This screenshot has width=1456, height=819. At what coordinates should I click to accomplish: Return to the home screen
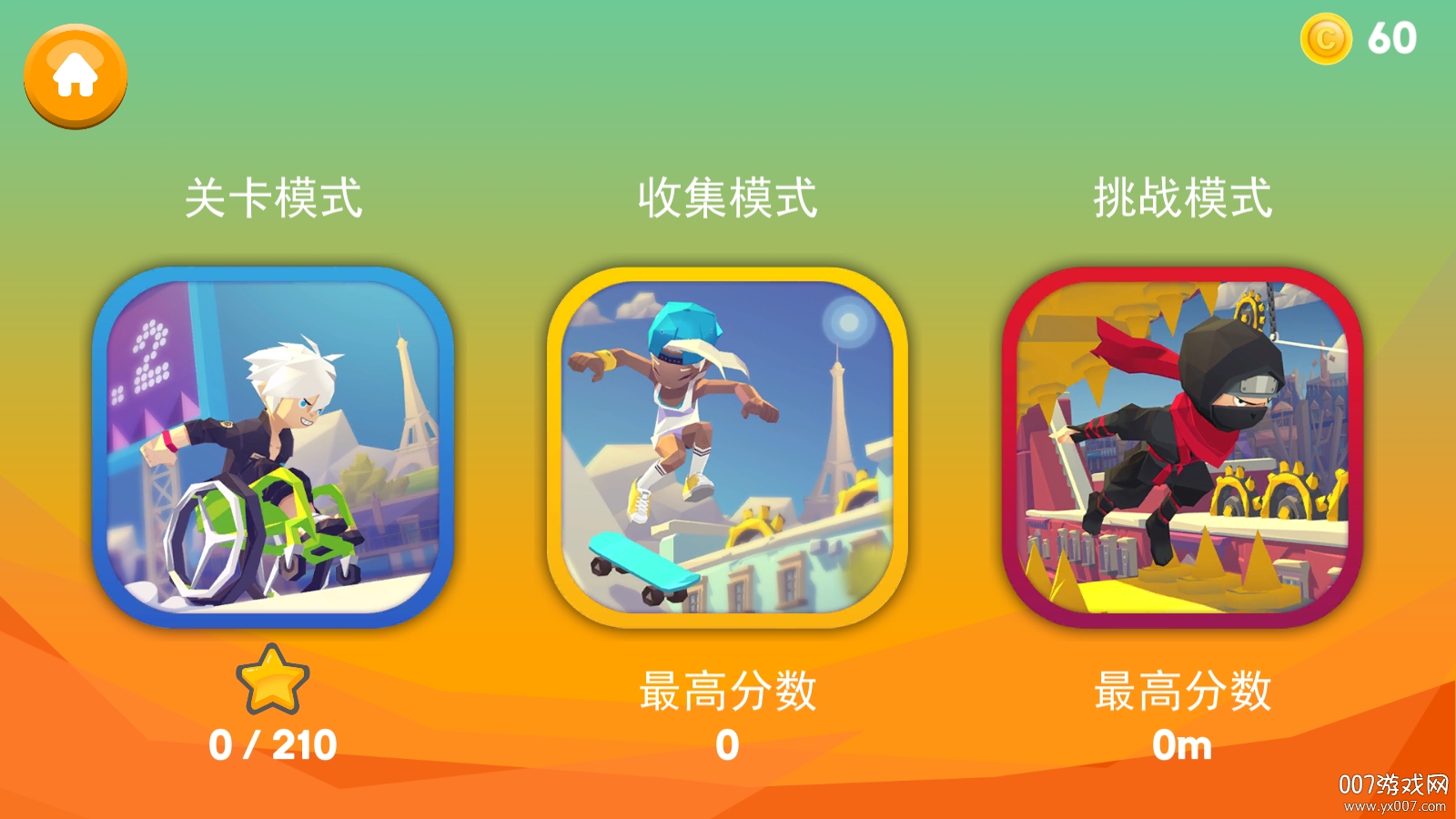tap(76, 76)
